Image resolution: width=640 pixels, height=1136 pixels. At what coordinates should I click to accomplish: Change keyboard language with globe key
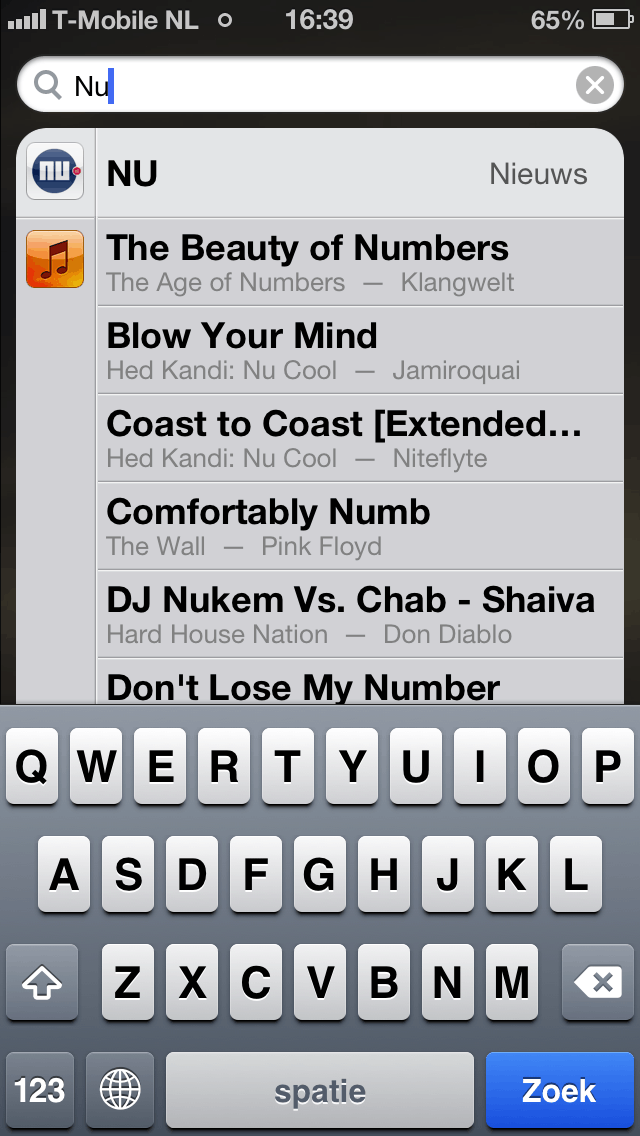point(120,1090)
